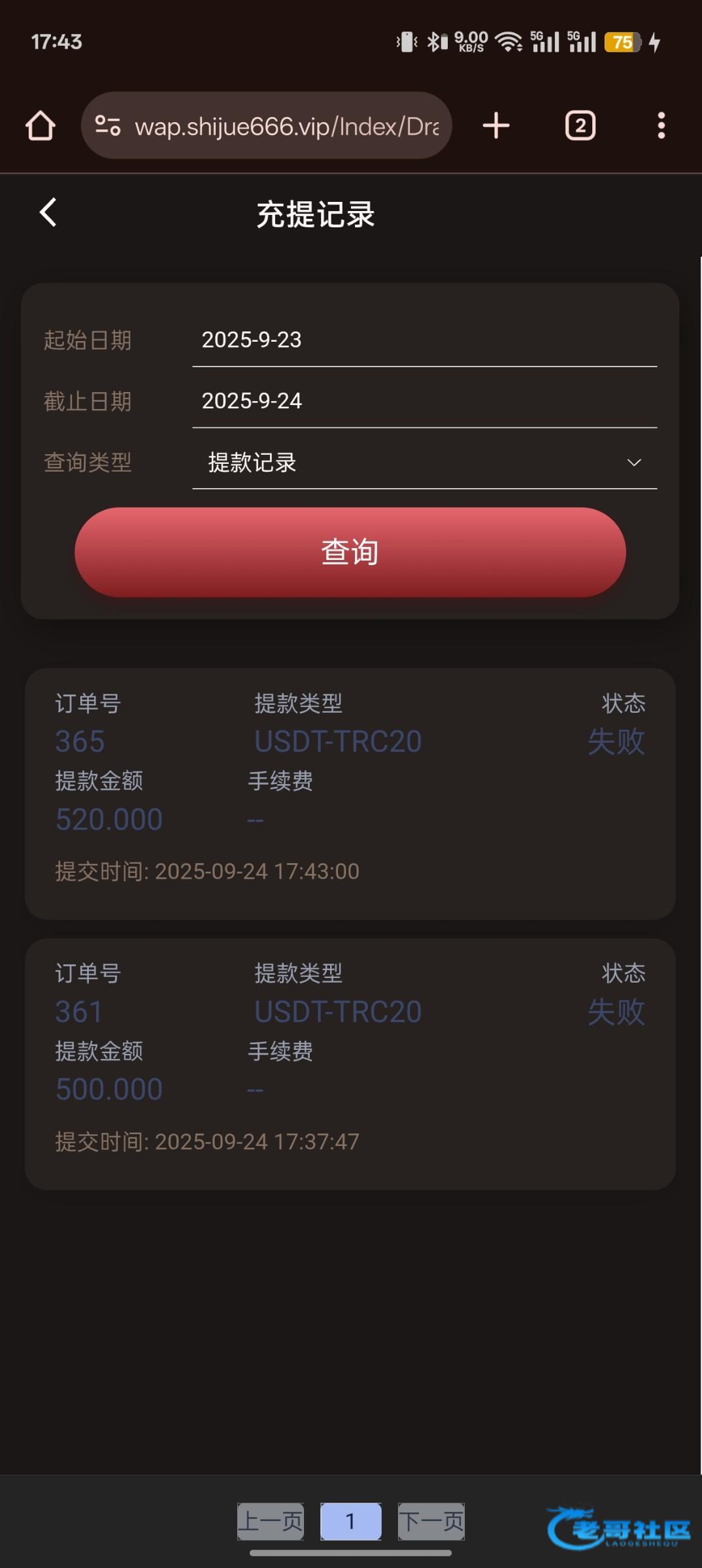This screenshot has height=1568, width=702.
Task: Pick the 截止日期 end date
Action: (424, 401)
